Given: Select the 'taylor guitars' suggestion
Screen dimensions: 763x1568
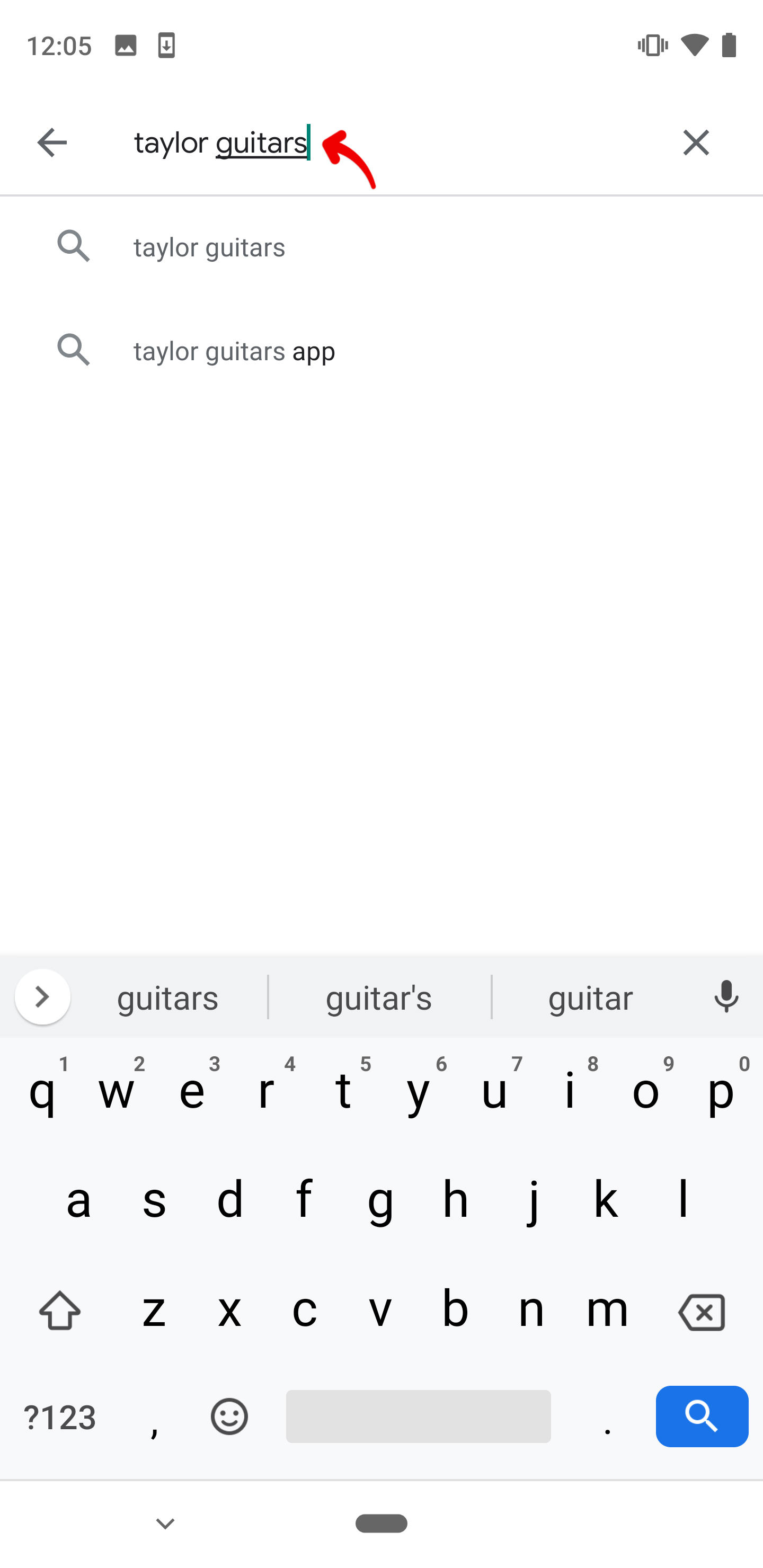Looking at the screenshot, I should (209, 248).
